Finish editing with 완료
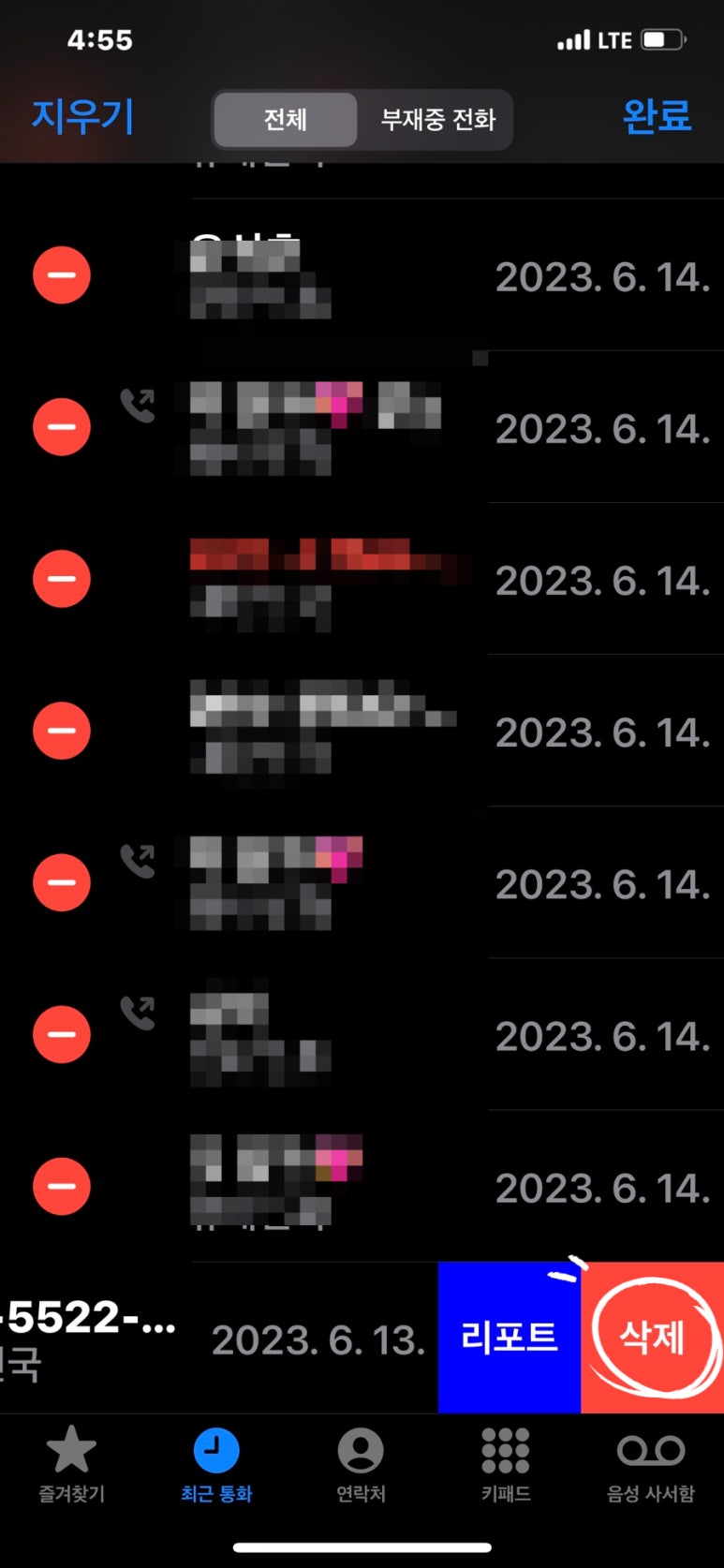The image size is (724, 1568). coord(657,116)
